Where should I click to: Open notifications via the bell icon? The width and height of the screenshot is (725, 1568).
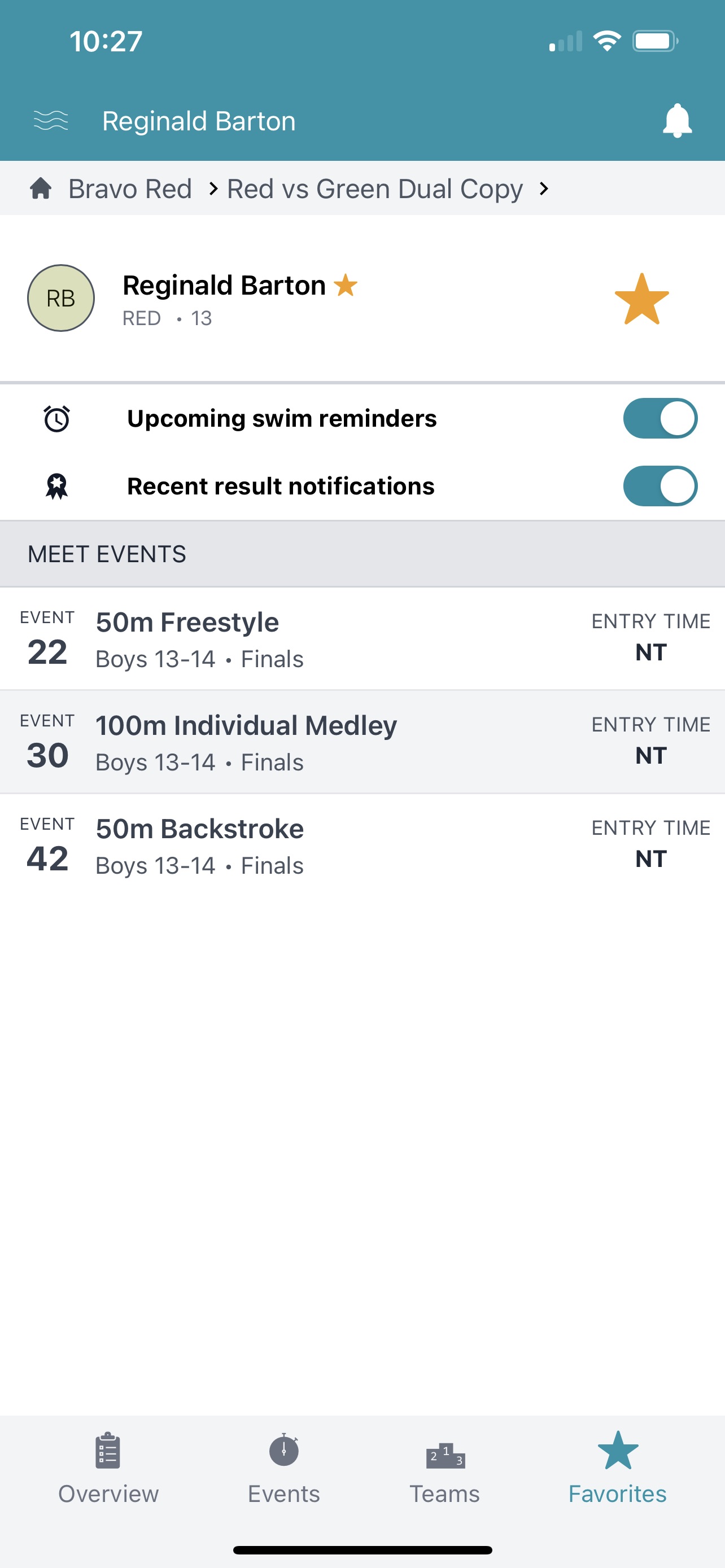click(x=678, y=120)
